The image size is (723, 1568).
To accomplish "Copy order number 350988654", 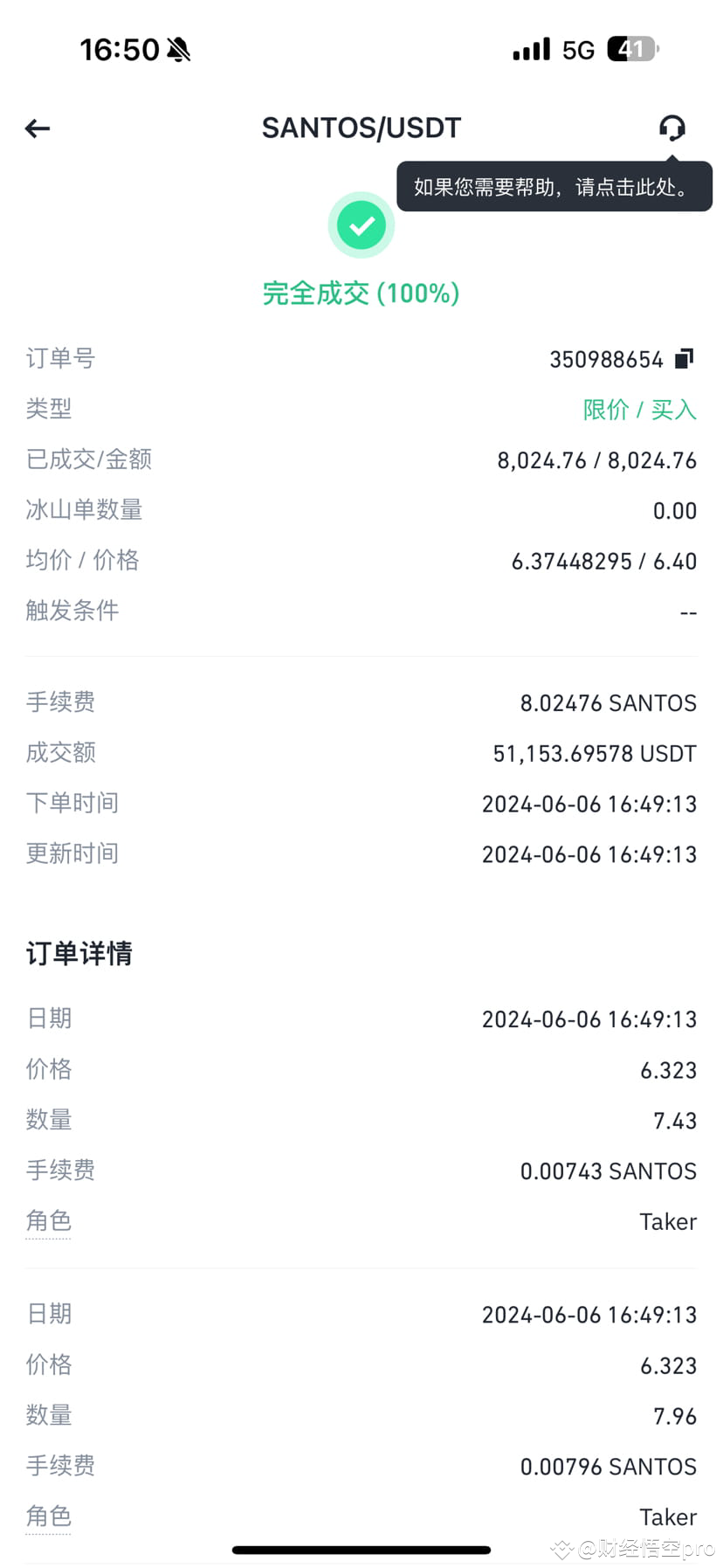I will (x=685, y=358).
